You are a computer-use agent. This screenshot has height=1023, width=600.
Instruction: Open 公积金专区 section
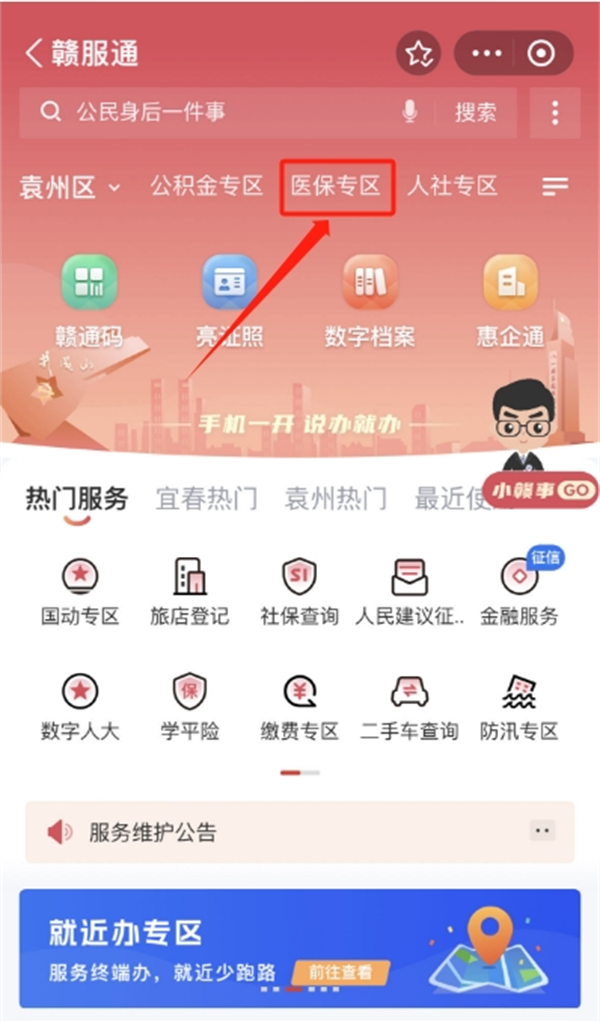click(206, 186)
